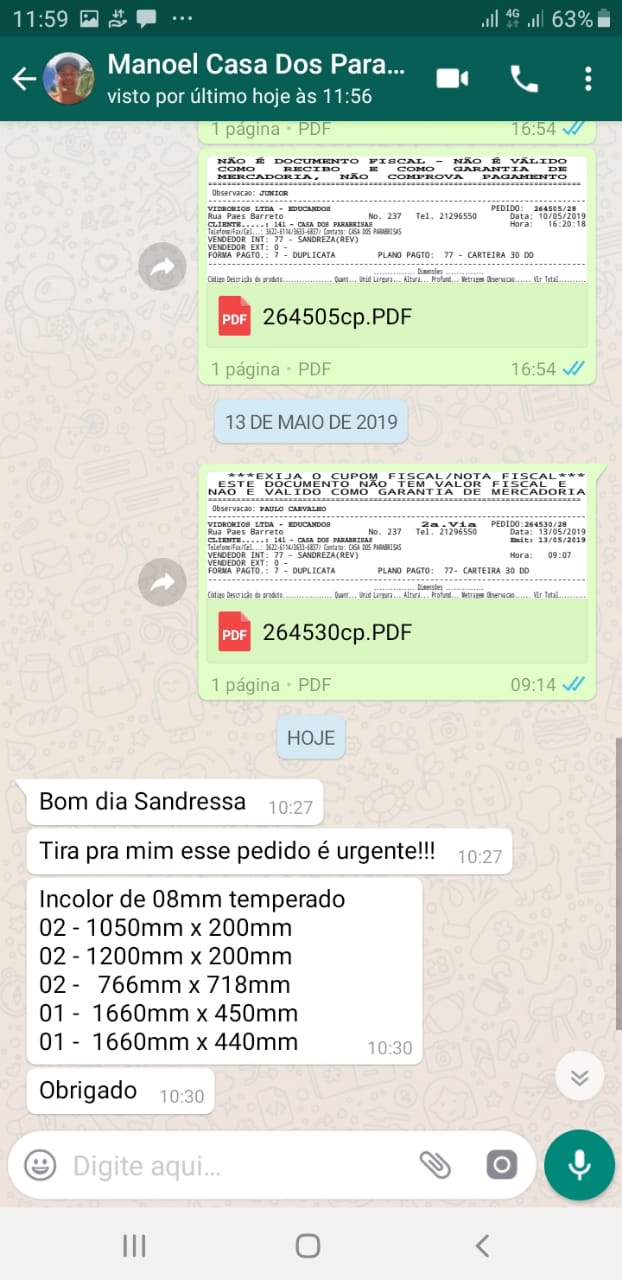Open Manoel Casa Dos Para... contact info
622x1280 pixels.
pyautogui.click(x=256, y=78)
